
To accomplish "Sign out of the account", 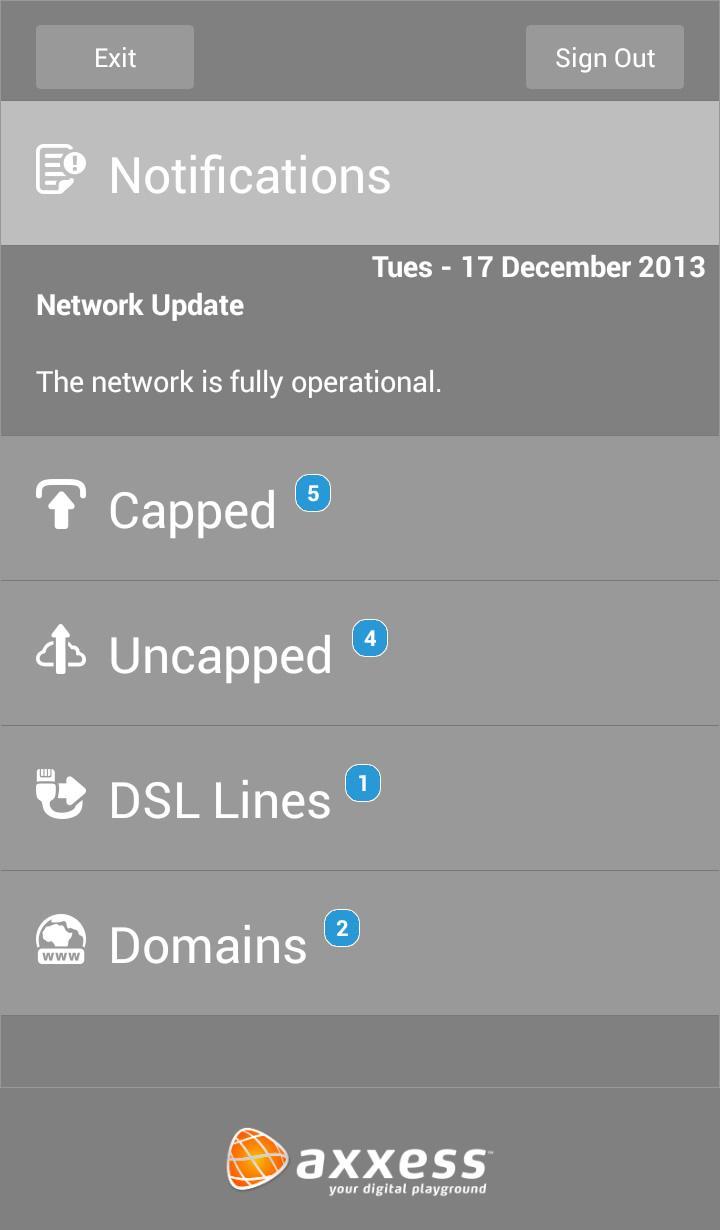I will (605, 58).
